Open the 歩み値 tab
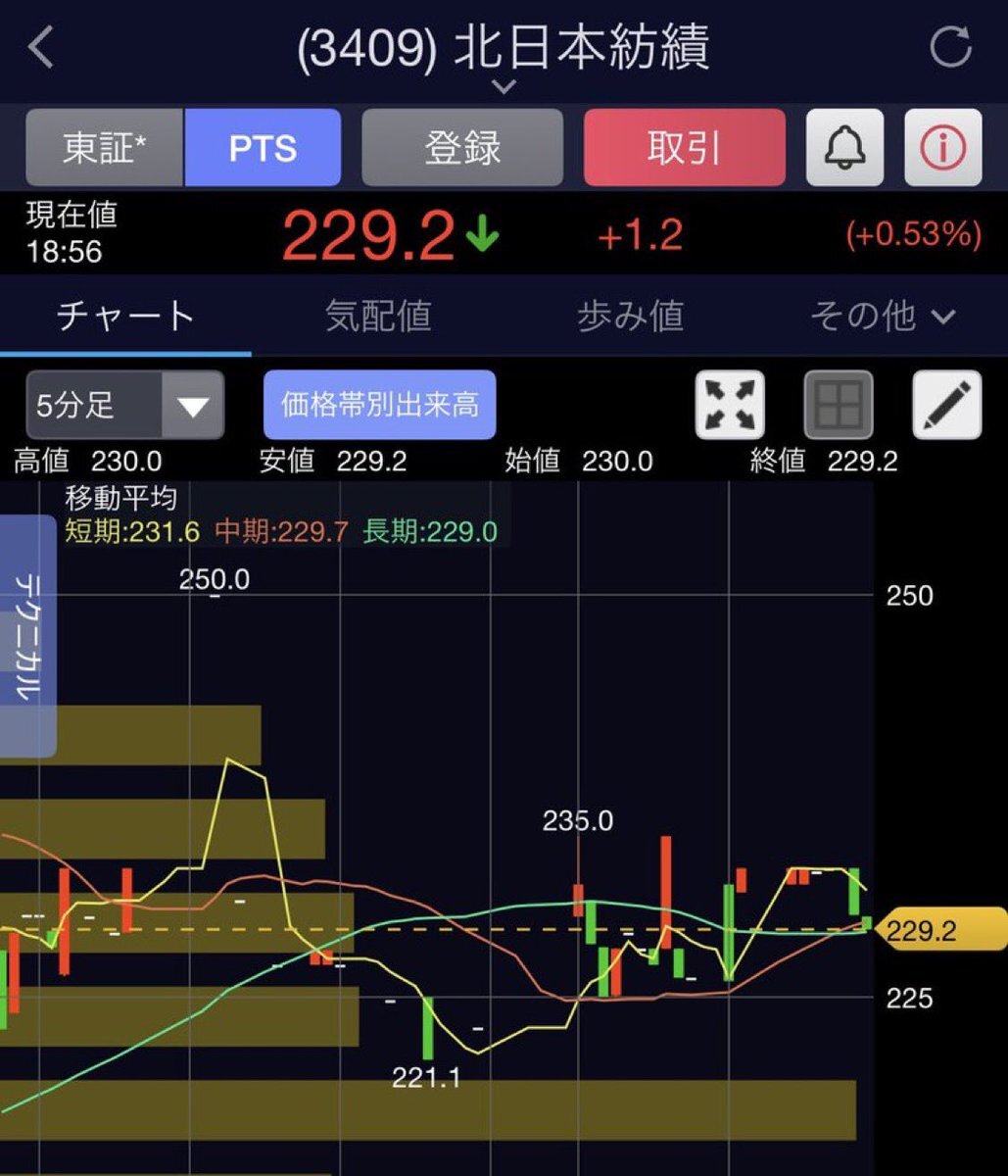1008x1176 pixels. click(630, 316)
